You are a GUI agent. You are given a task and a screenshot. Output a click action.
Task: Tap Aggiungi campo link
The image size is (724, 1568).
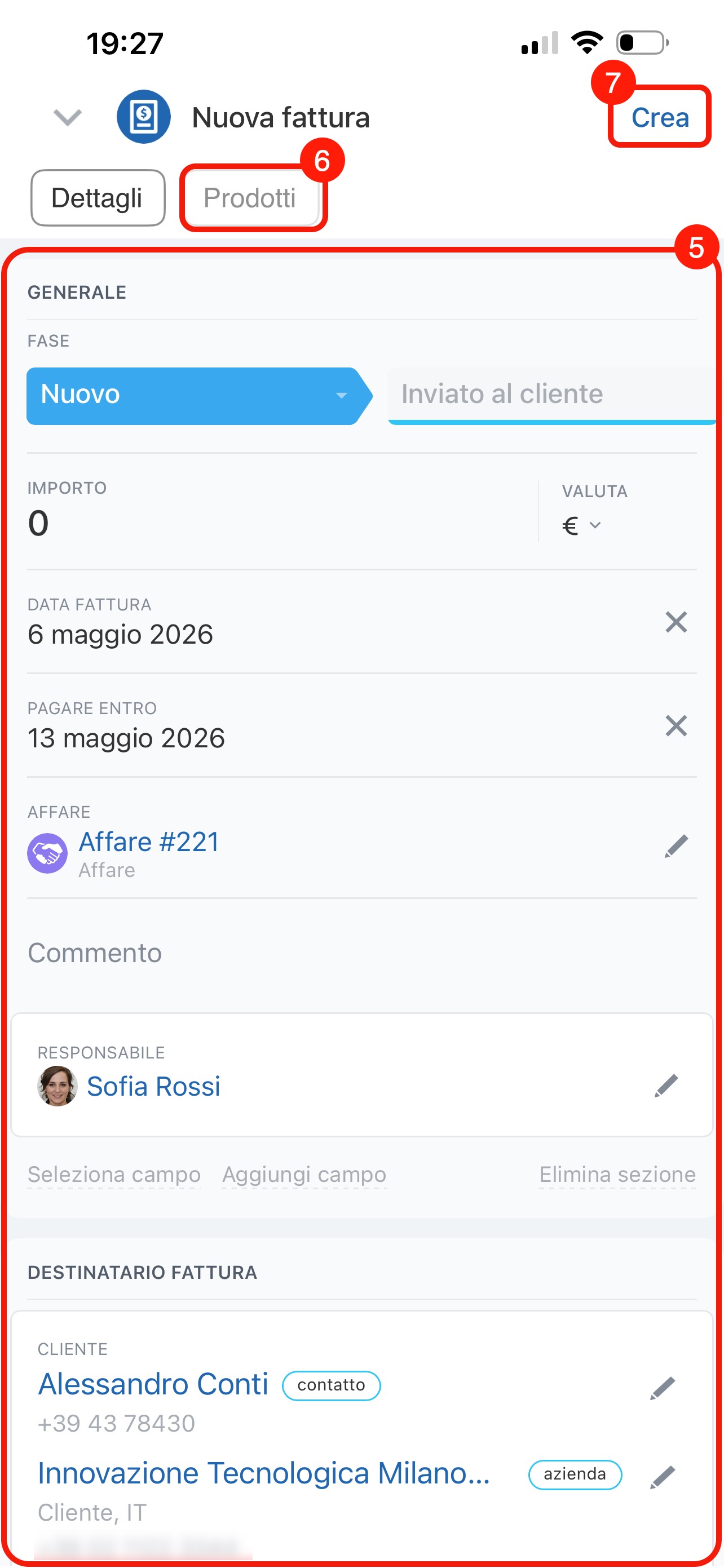click(x=304, y=1174)
